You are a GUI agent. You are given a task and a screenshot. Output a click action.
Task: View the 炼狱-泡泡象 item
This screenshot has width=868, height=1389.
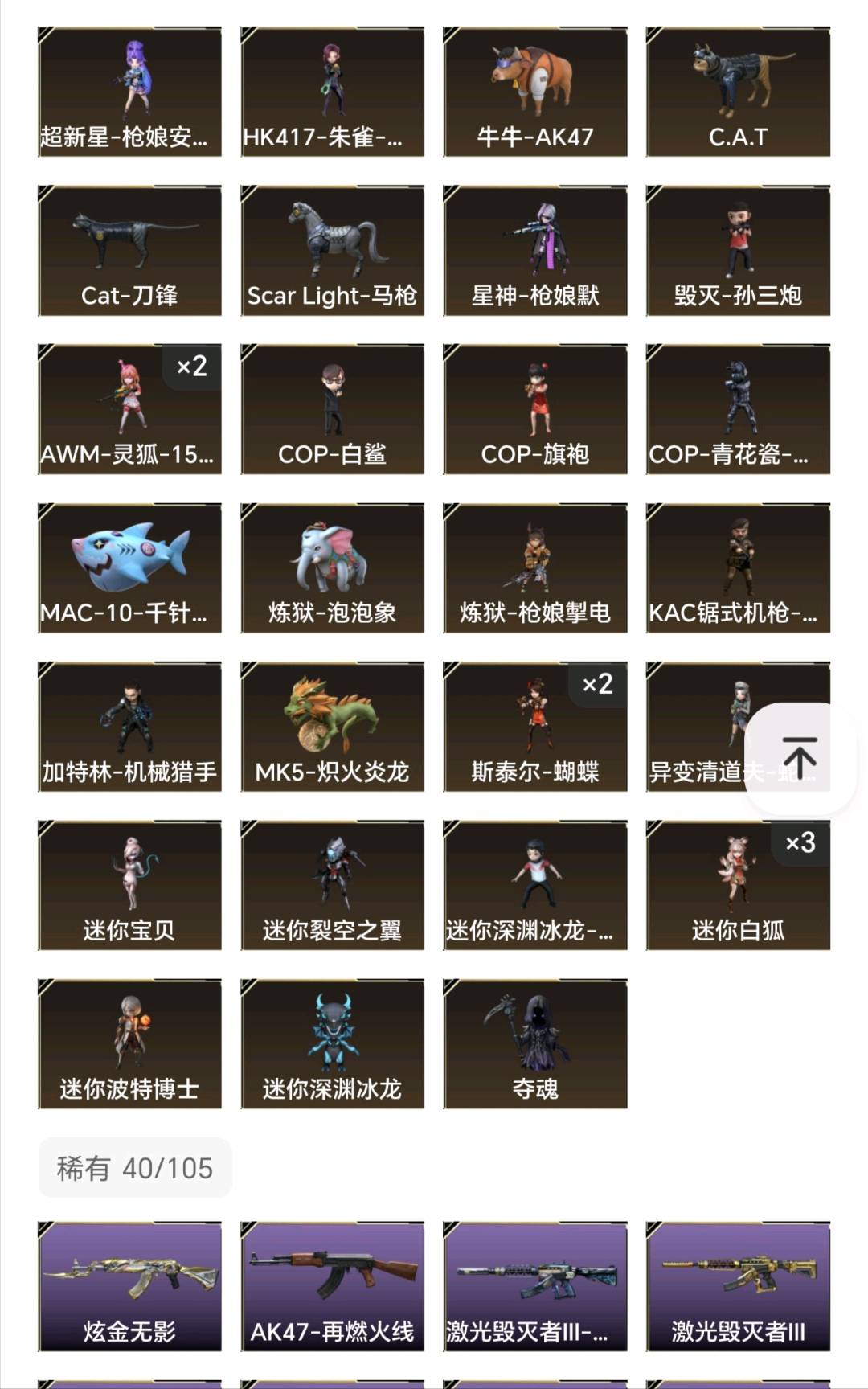click(x=332, y=567)
